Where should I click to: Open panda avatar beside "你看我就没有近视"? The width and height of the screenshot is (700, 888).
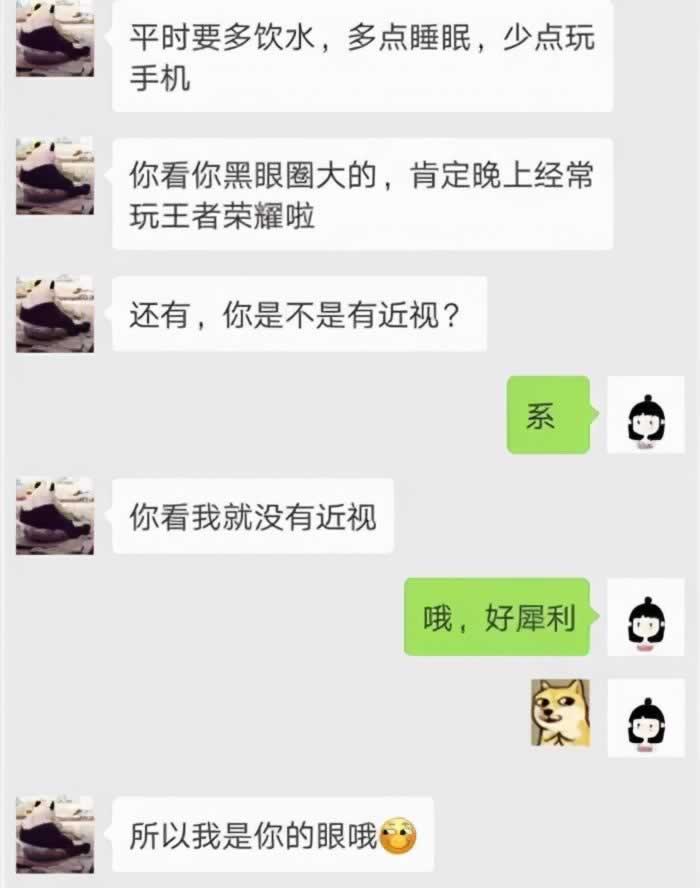(55, 516)
